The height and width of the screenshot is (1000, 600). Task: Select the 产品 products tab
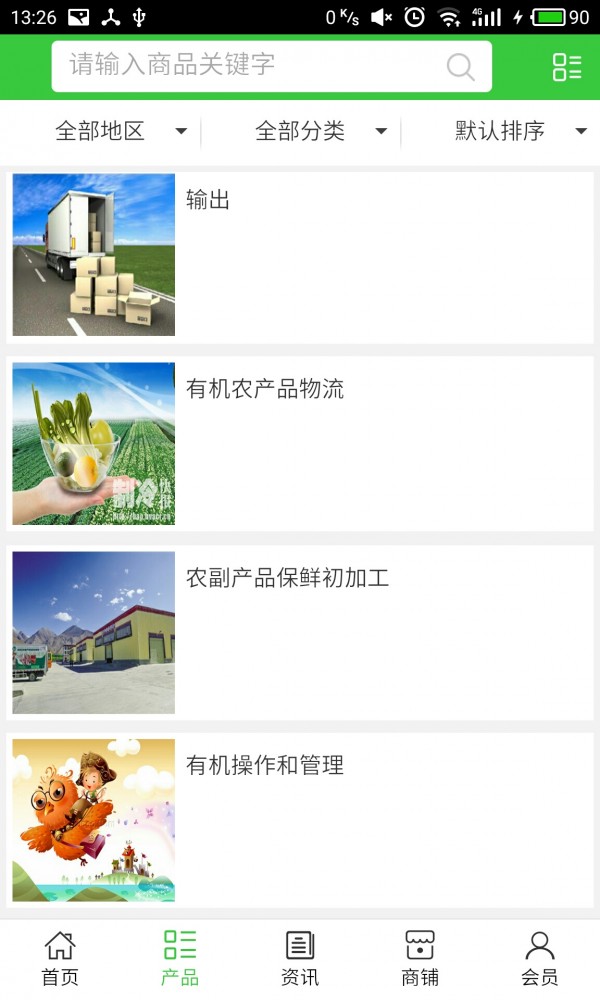pos(180,958)
